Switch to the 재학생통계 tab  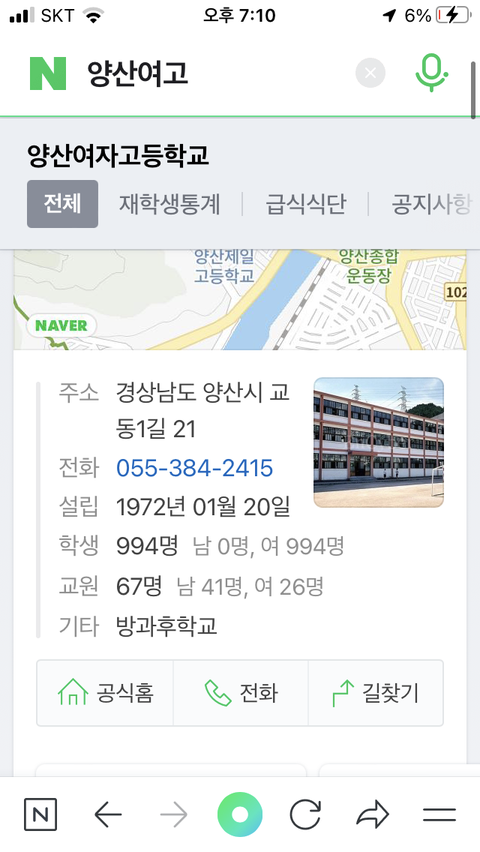pos(170,204)
